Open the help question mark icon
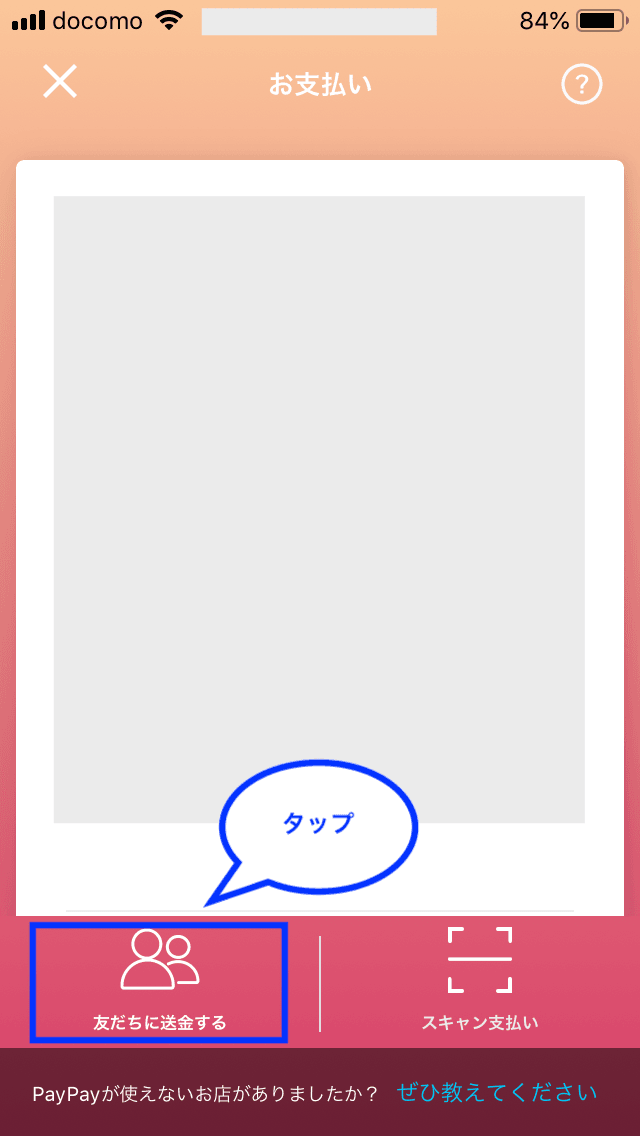This screenshot has height=1136, width=640. pyautogui.click(x=581, y=85)
